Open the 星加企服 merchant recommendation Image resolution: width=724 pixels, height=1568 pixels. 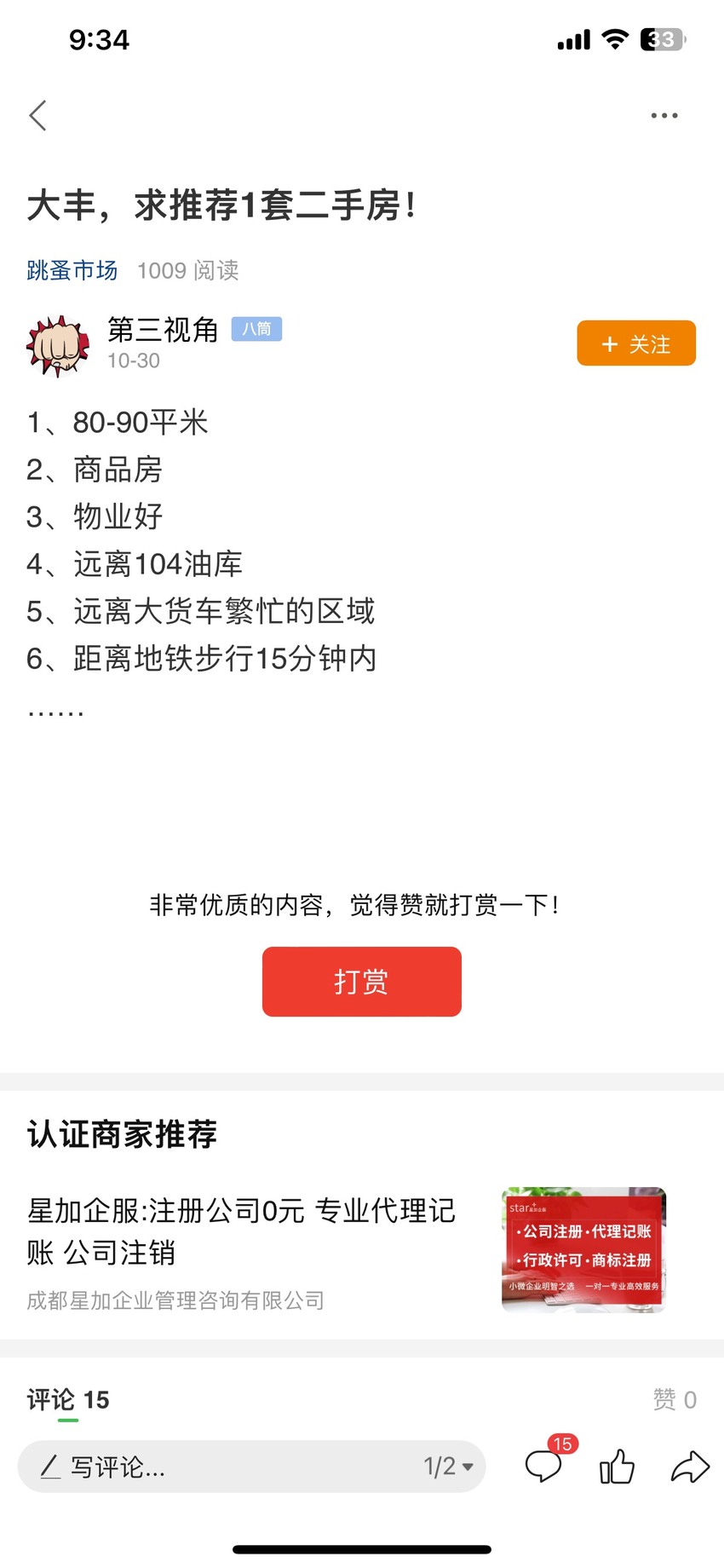pyautogui.click(x=241, y=1231)
